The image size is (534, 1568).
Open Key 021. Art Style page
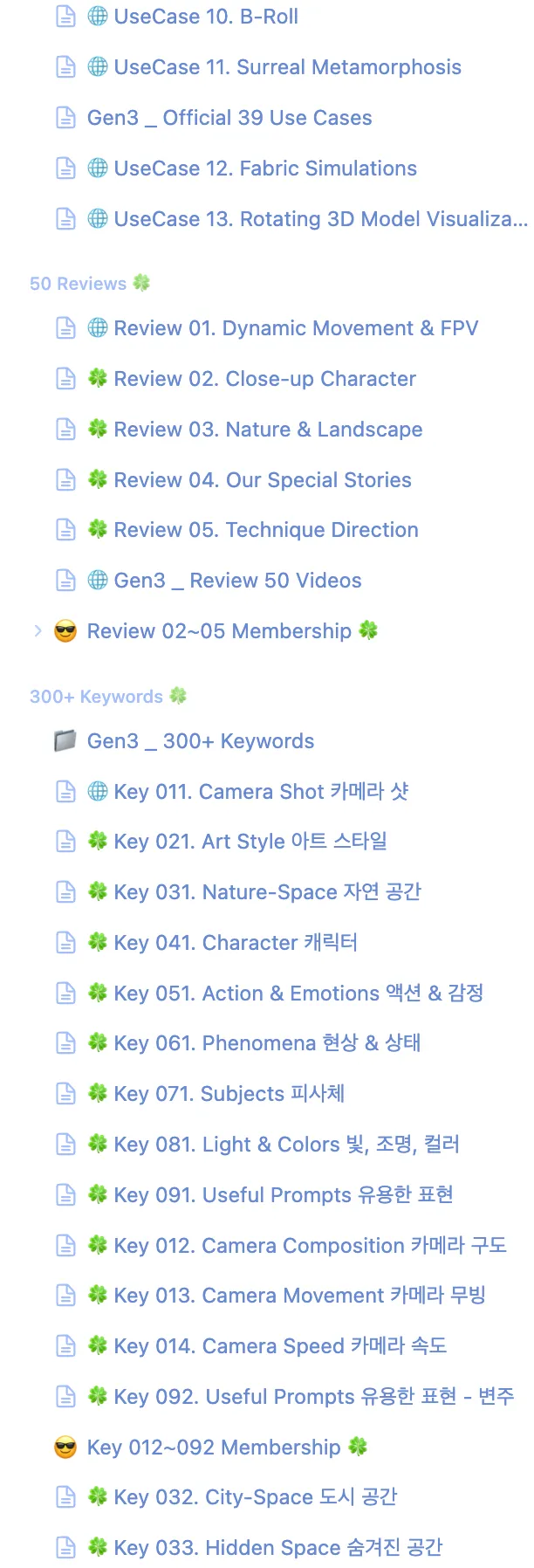(250, 842)
